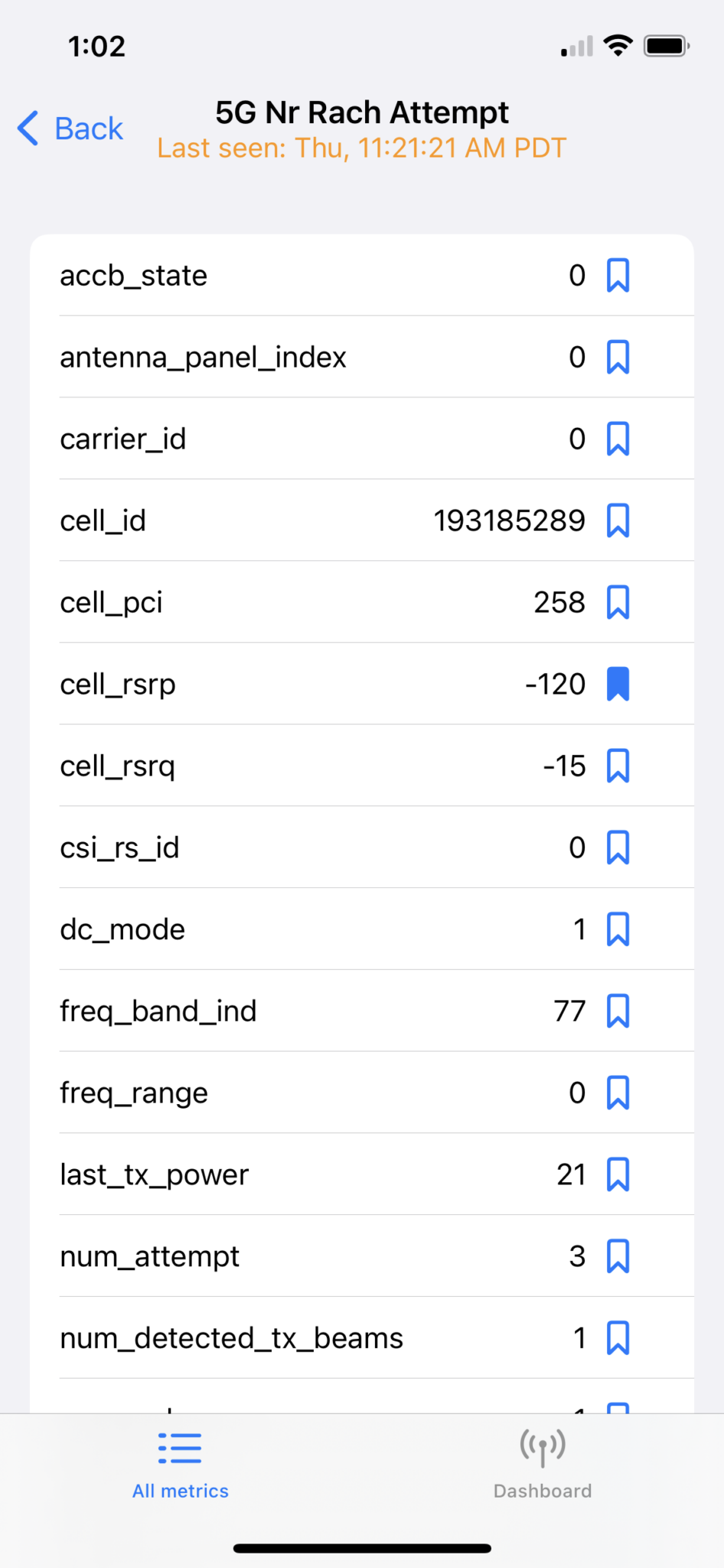Bookmark the cell_pci metric
724x1568 pixels.
point(618,603)
